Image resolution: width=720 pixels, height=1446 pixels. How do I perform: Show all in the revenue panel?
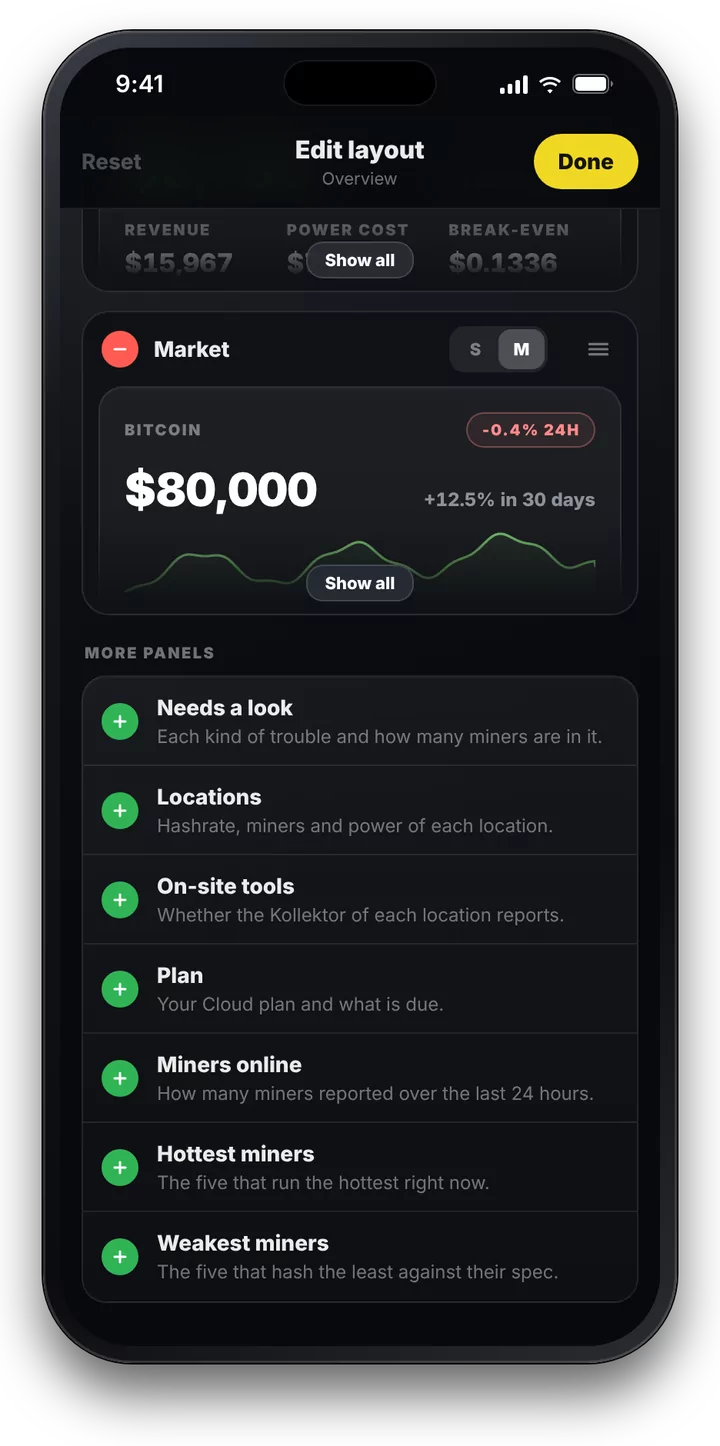tap(360, 260)
